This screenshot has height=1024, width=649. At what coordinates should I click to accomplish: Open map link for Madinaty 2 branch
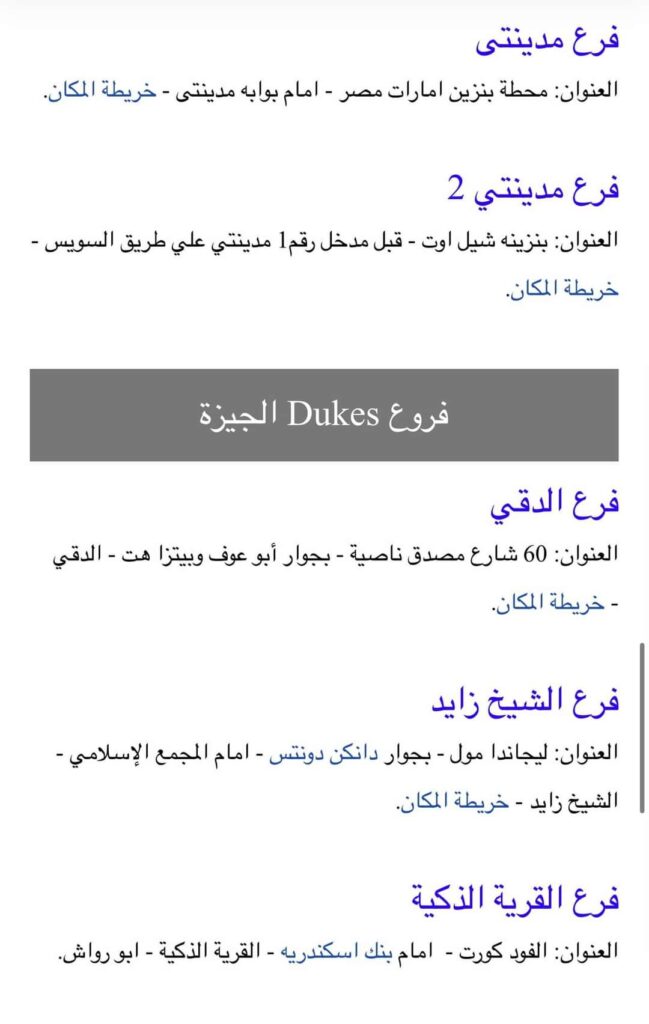pos(563,289)
